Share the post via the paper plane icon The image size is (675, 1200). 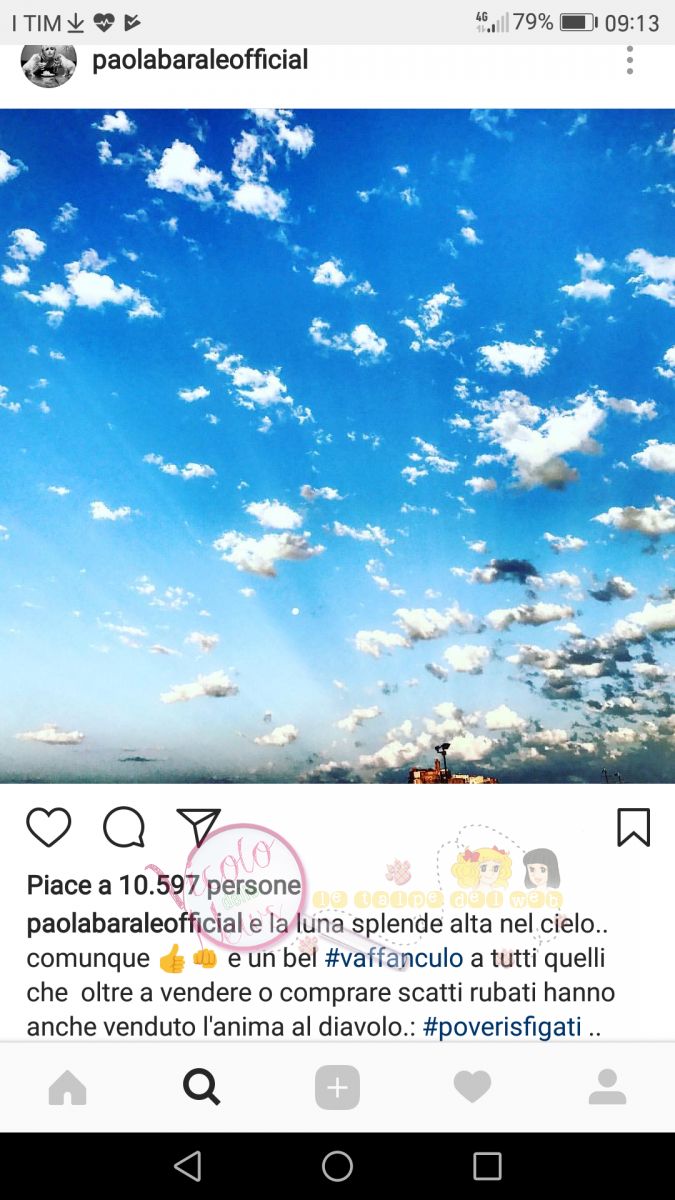point(198,827)
